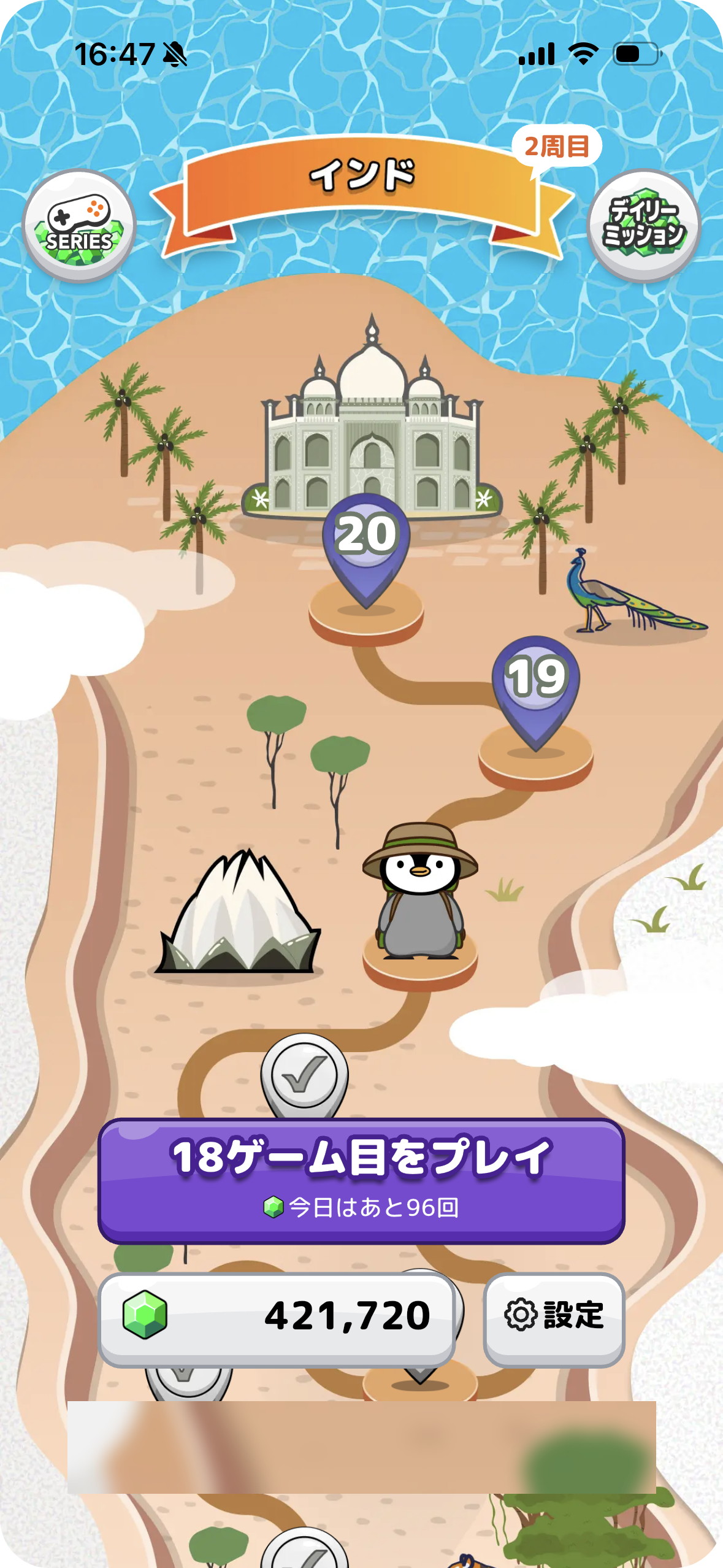This screenshot has height=1568, width=723.
Task: Open the SERIES games button
Action: coord(79,226)
